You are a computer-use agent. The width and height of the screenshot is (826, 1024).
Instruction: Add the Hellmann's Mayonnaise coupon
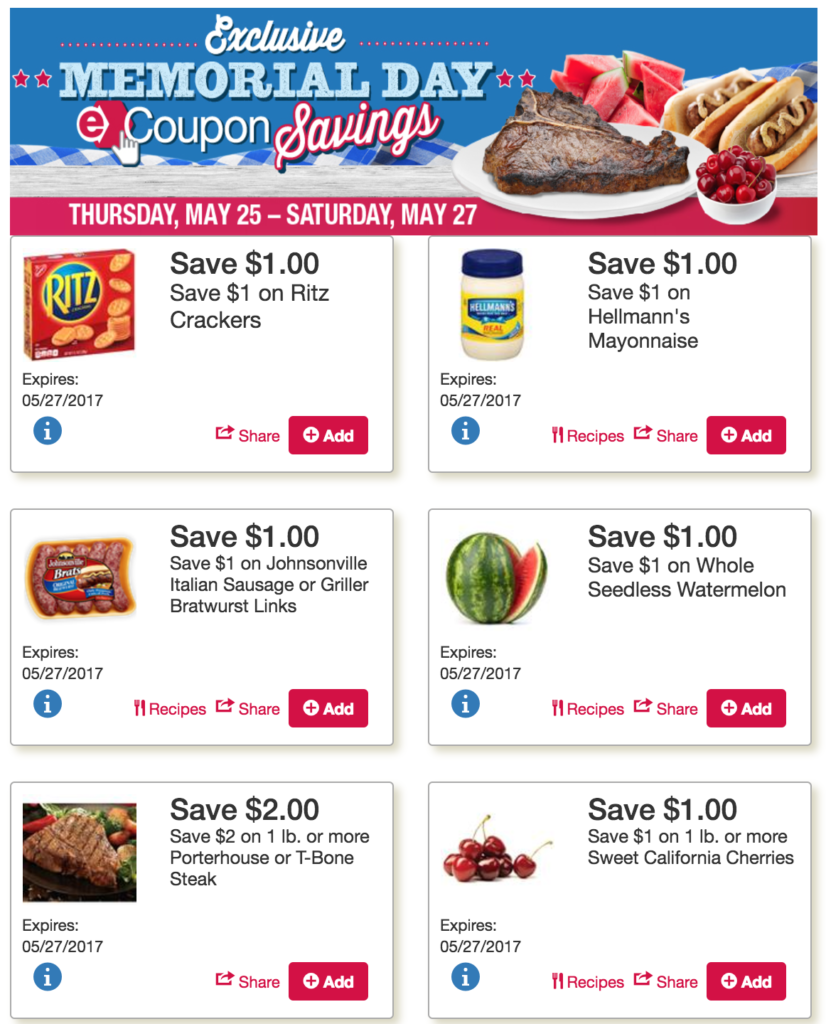[x=746, y=435]
